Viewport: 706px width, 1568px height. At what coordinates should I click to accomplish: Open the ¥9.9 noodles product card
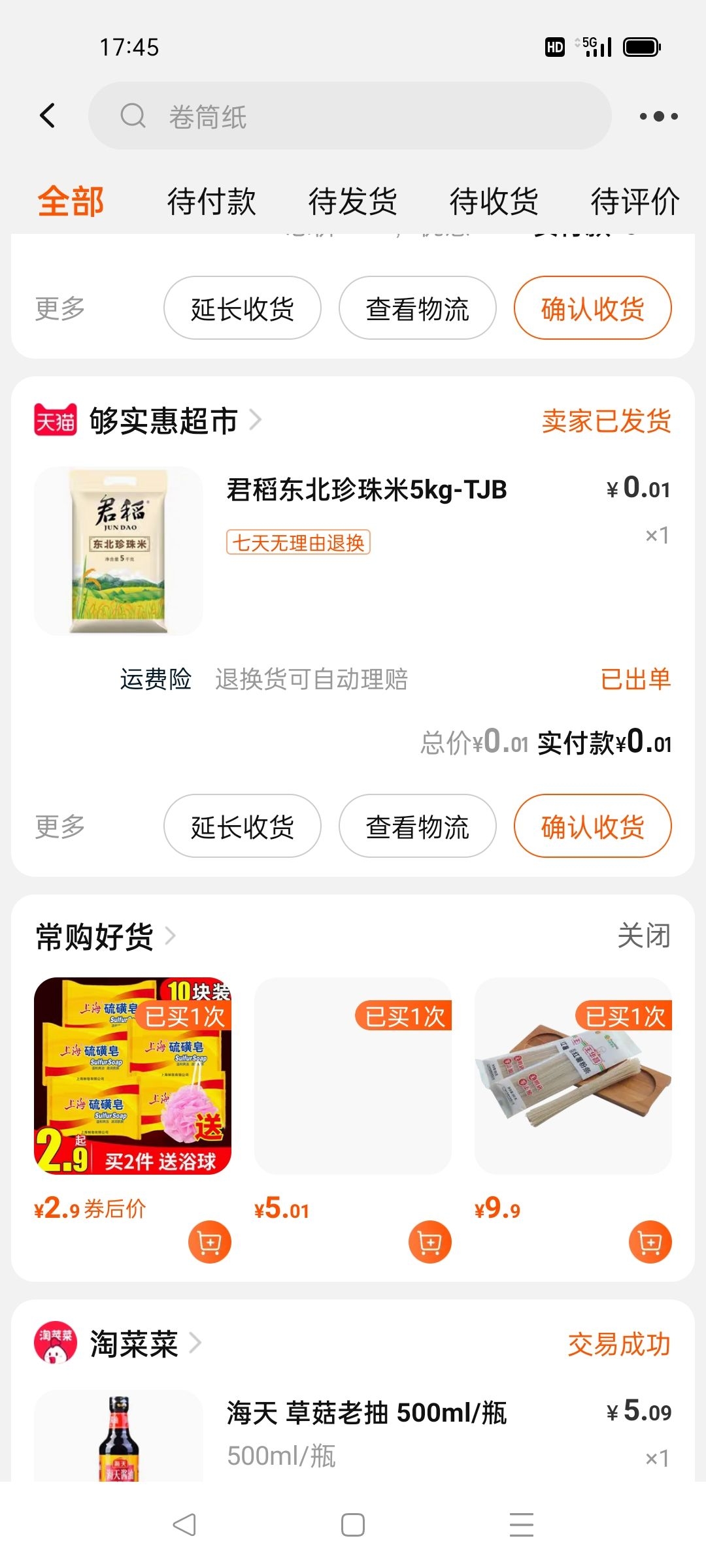click(573, 1076)
